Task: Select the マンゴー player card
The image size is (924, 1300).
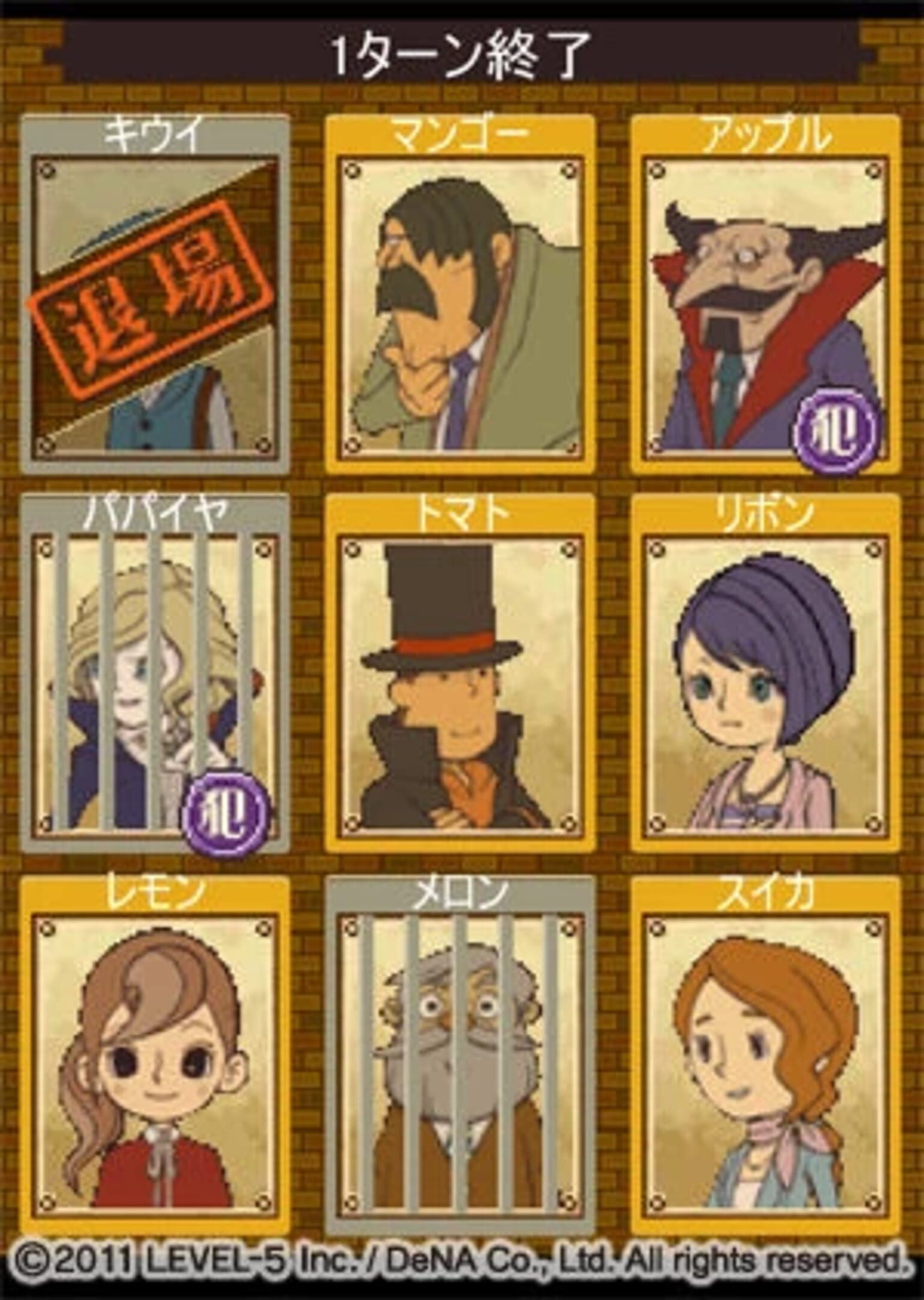Action: pyautogui.click(x=460, y=295)
